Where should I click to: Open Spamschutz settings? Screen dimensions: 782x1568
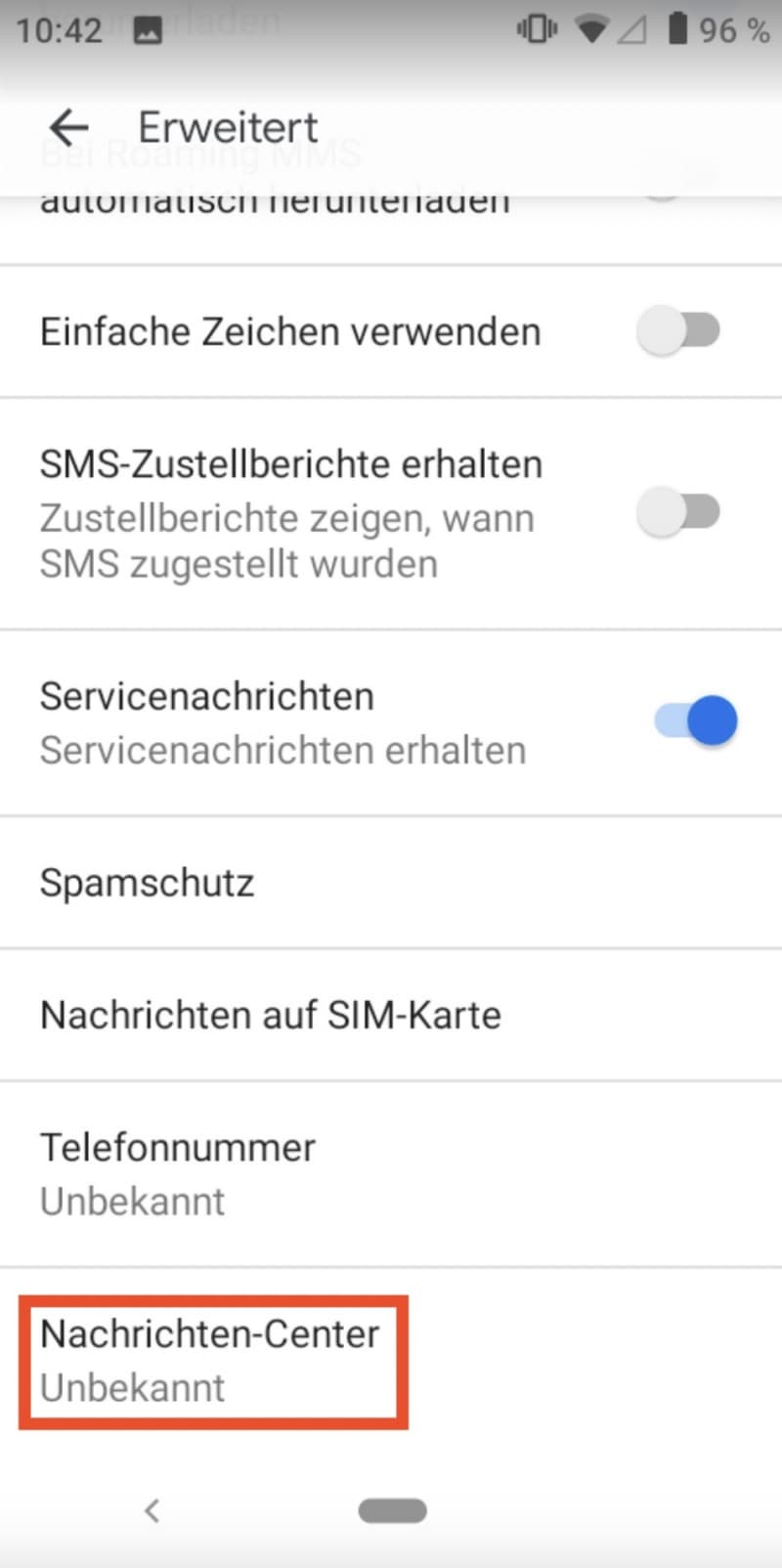[391, 883]
